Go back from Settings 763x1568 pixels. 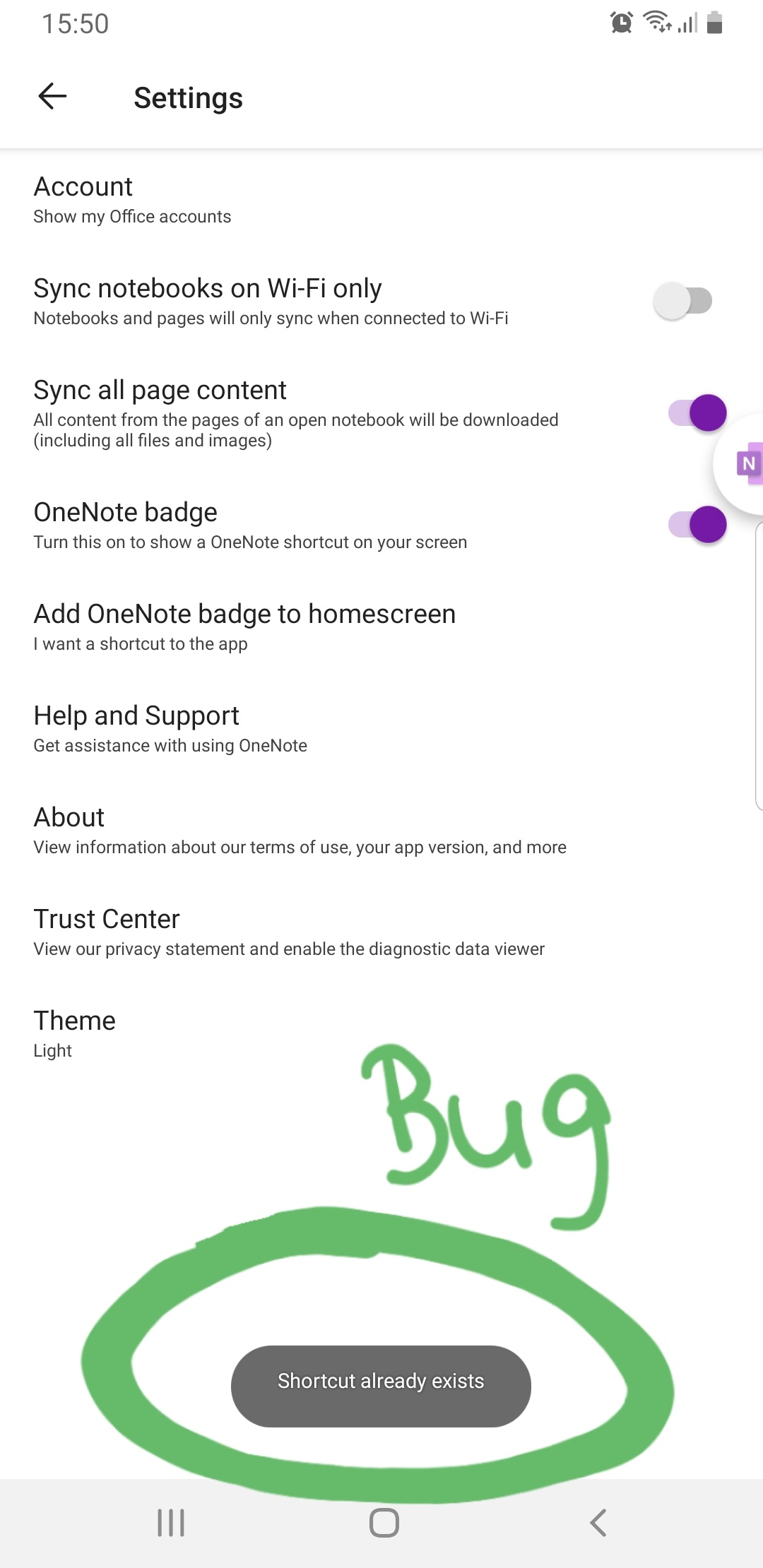52,97
